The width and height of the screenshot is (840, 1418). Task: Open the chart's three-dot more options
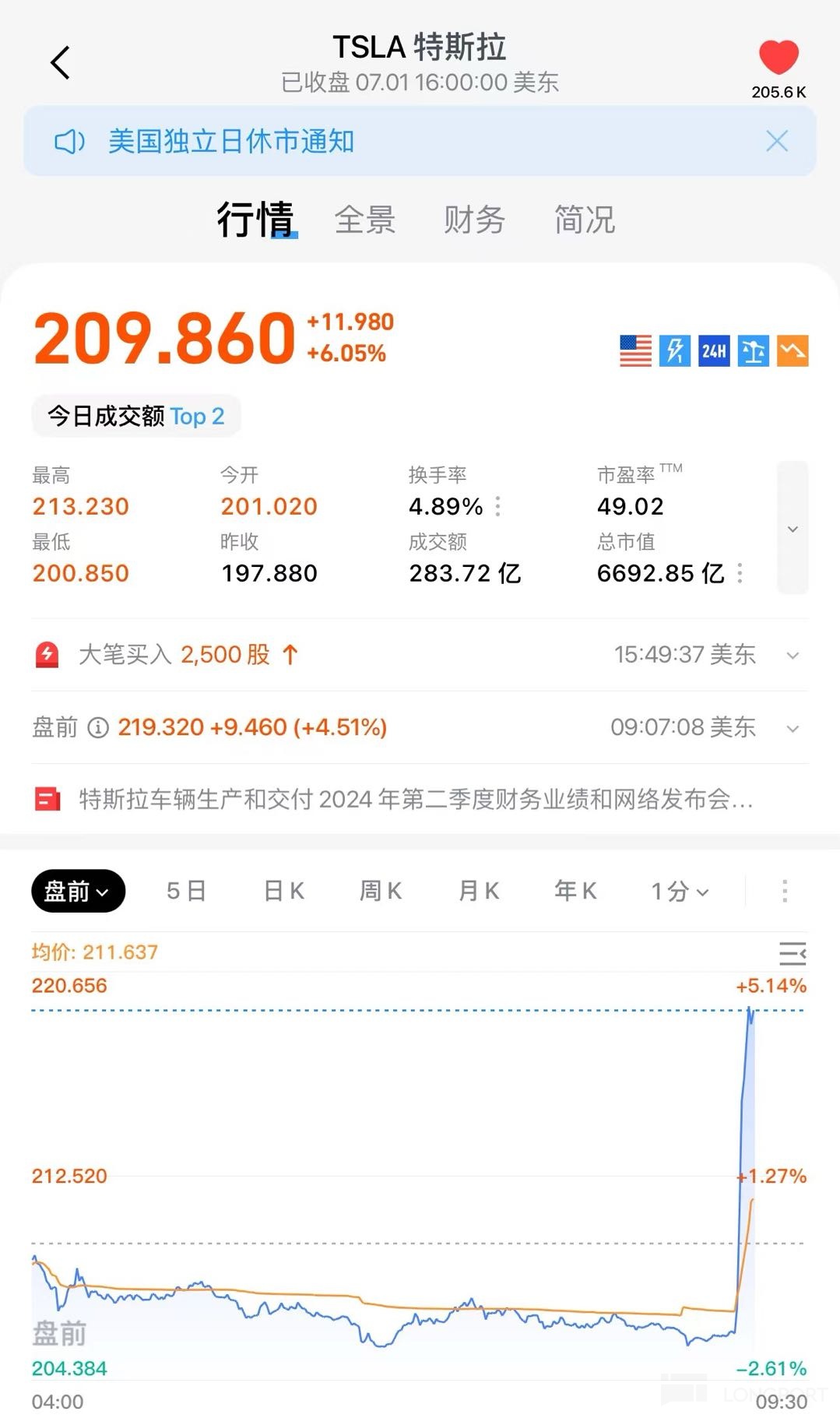(784, 891)
